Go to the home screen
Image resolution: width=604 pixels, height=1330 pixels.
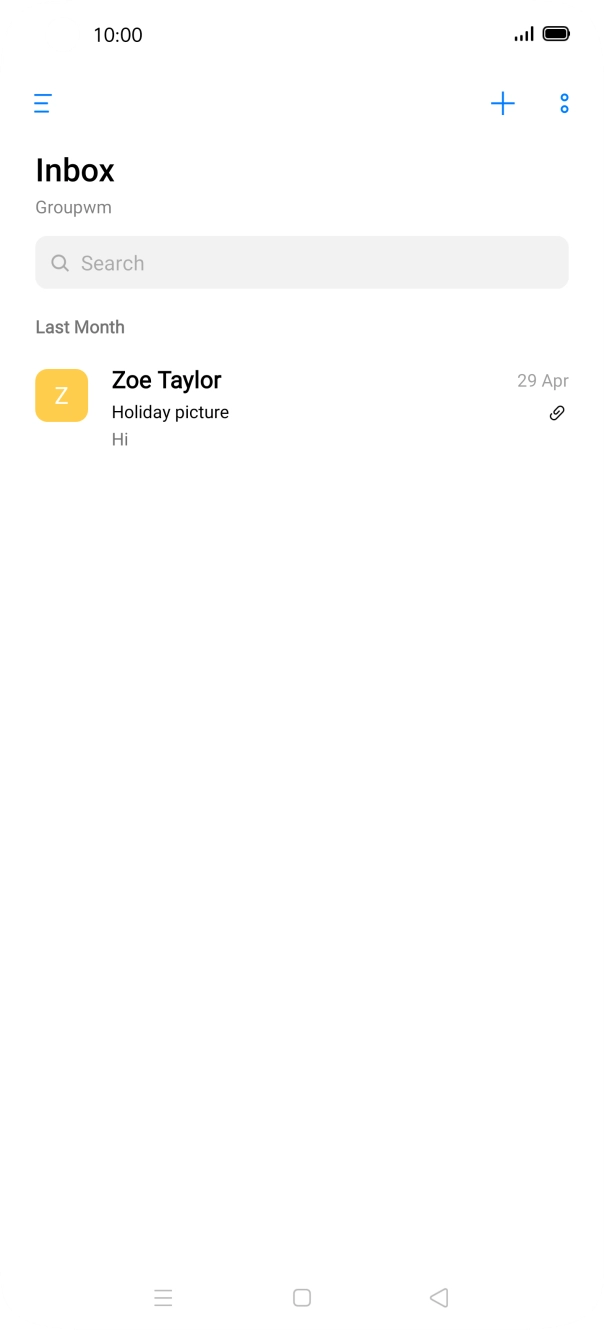(x=301, y=1298)
